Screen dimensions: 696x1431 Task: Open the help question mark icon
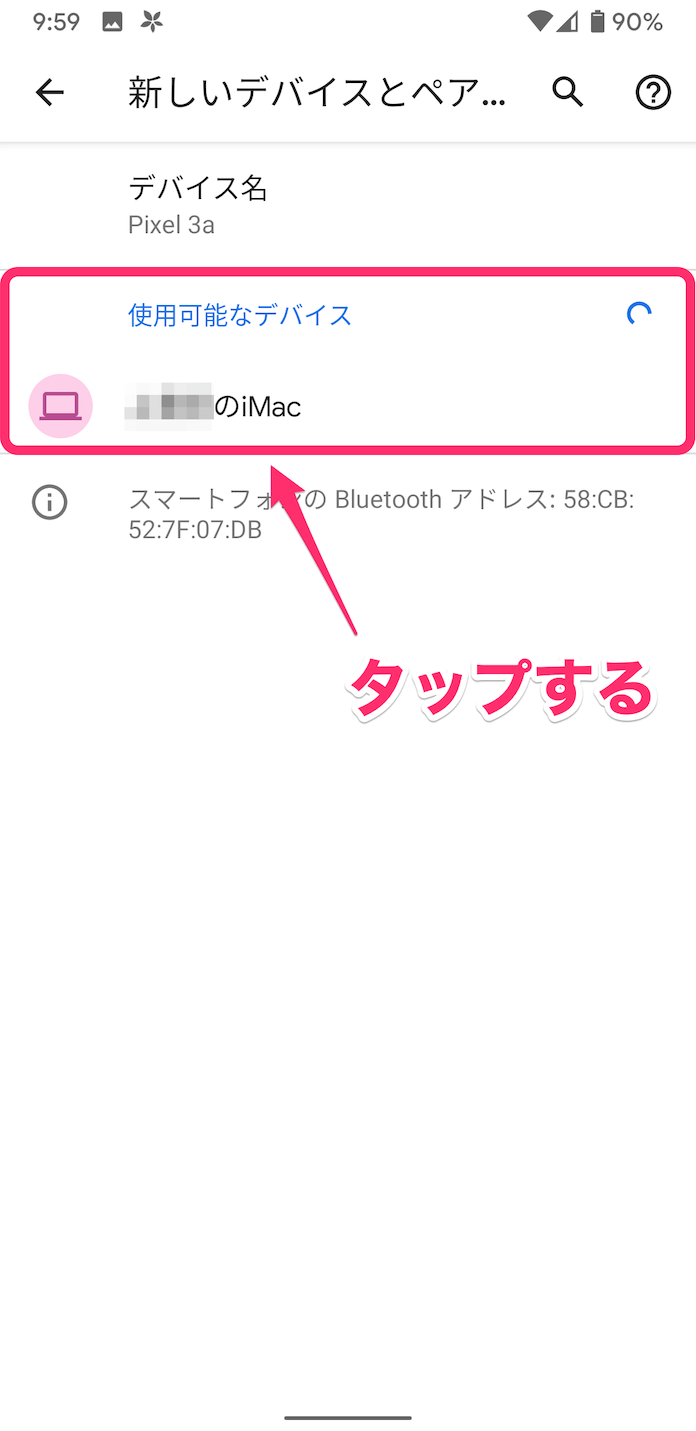point(653,93)
